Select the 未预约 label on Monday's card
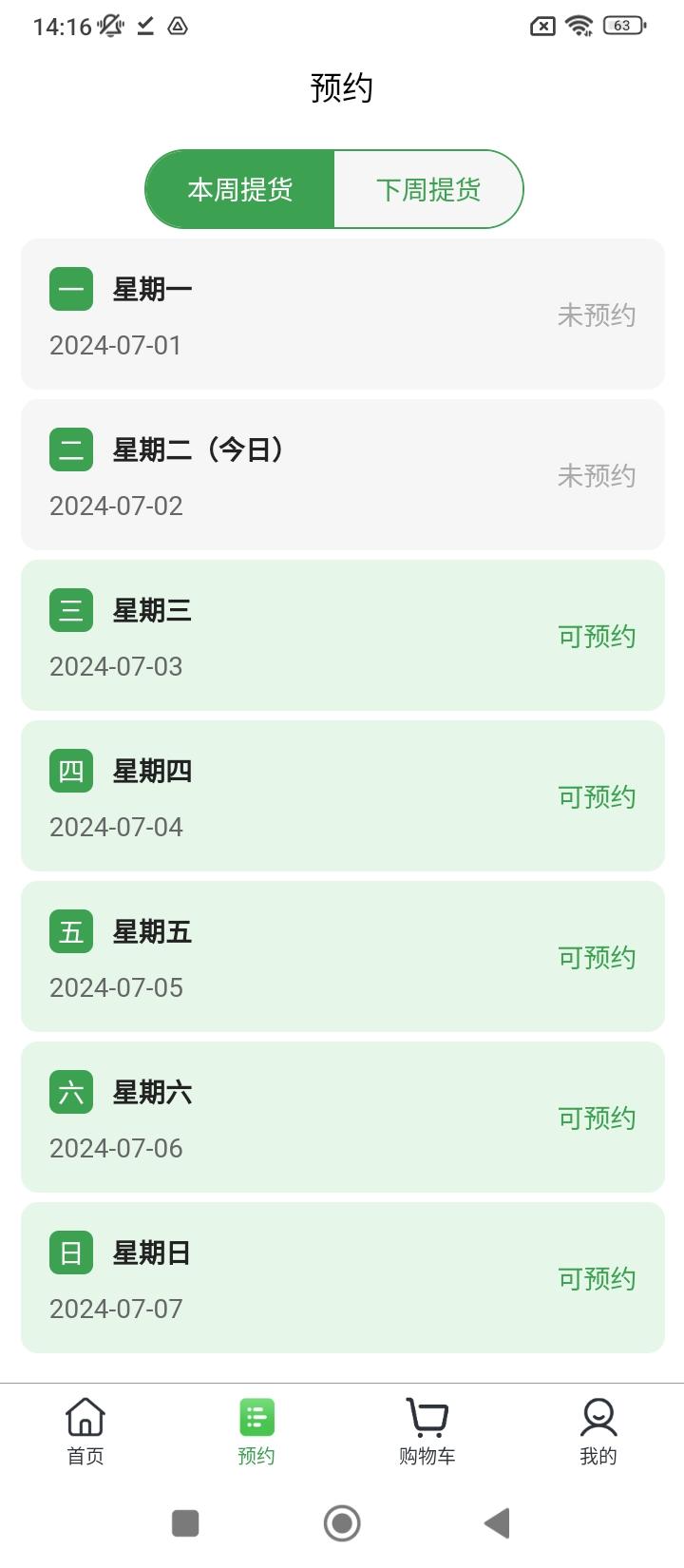Image resolution: width=684 pixels, height=1568 pixels. [597, 316]
